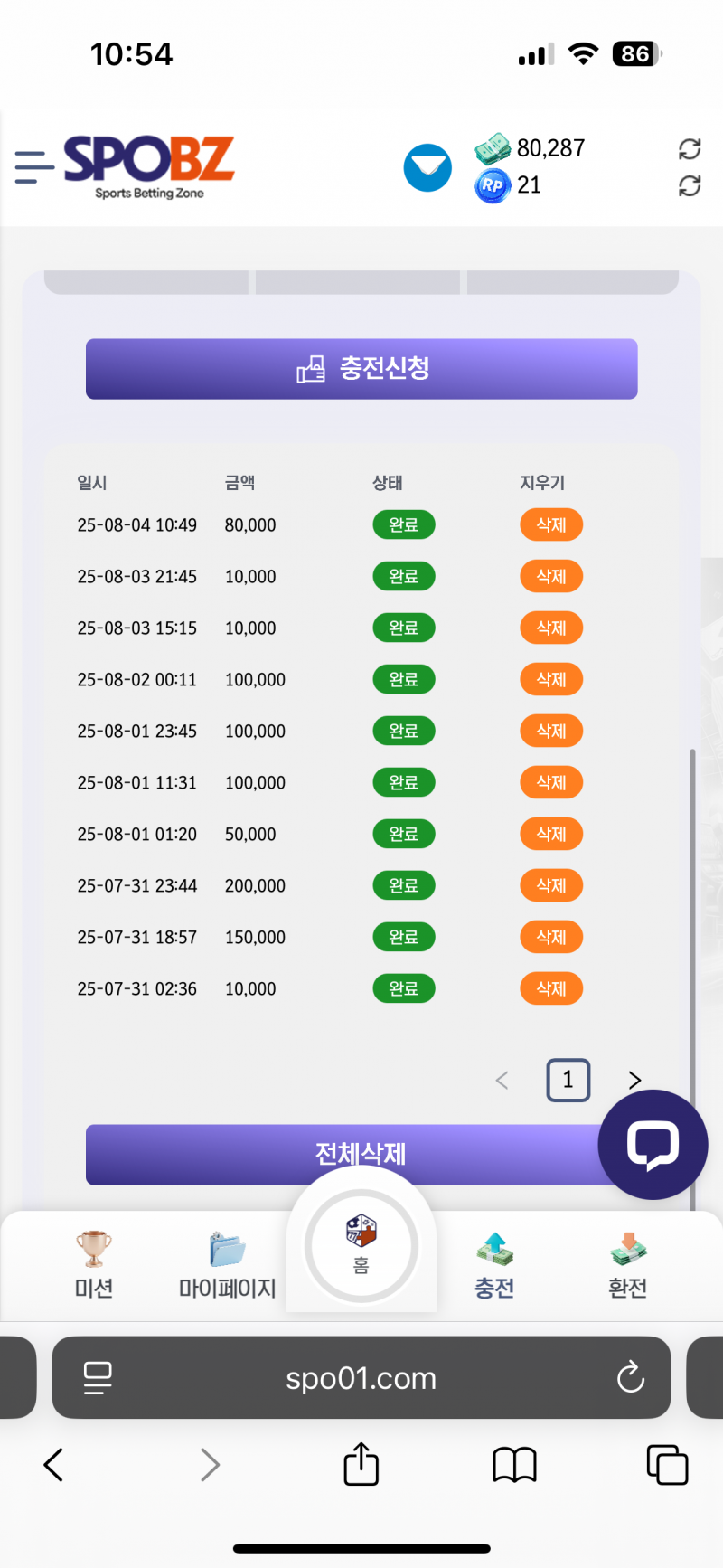Refresh the RP points balance
Image resolution: width=723 pixels, height=1568 pixels.
690,186
